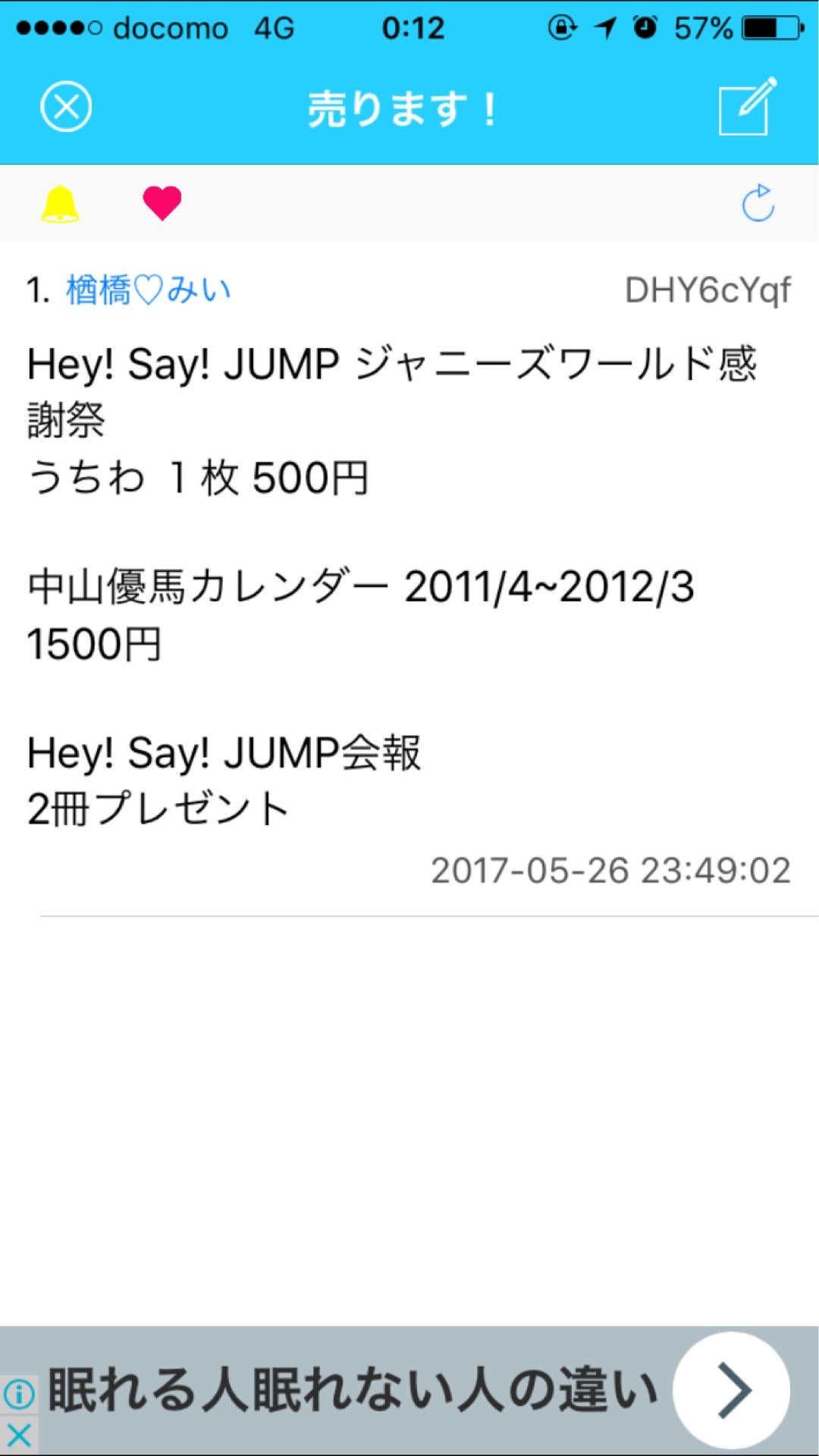This screenshot has height=1456, width=819.
Task: Open the yellow notification bell
Action: click(x=60, y=204)
